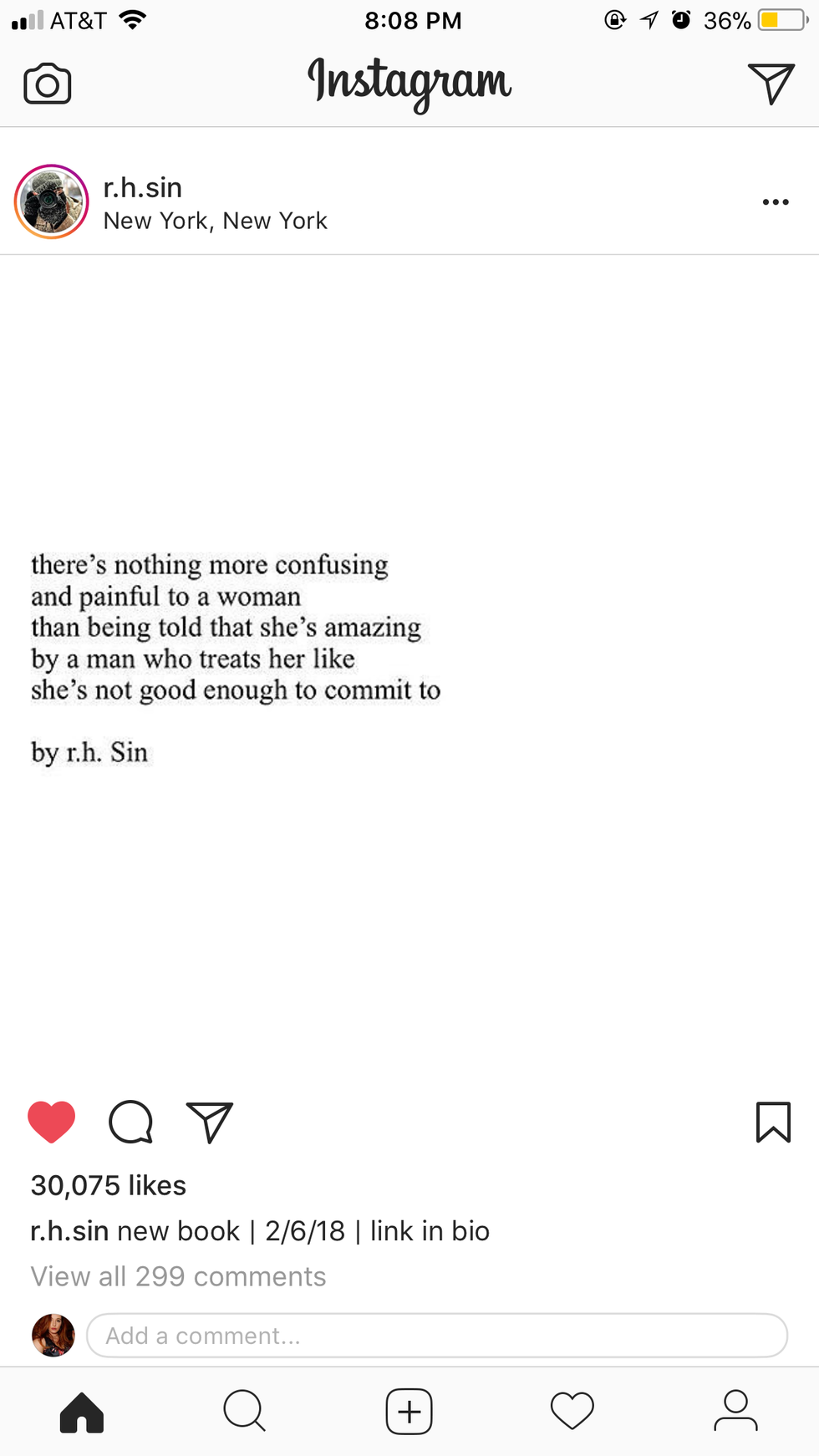The image size is (819, 1456).
Task: Open the camera from the top bar
Action: (x=48, y=84)
